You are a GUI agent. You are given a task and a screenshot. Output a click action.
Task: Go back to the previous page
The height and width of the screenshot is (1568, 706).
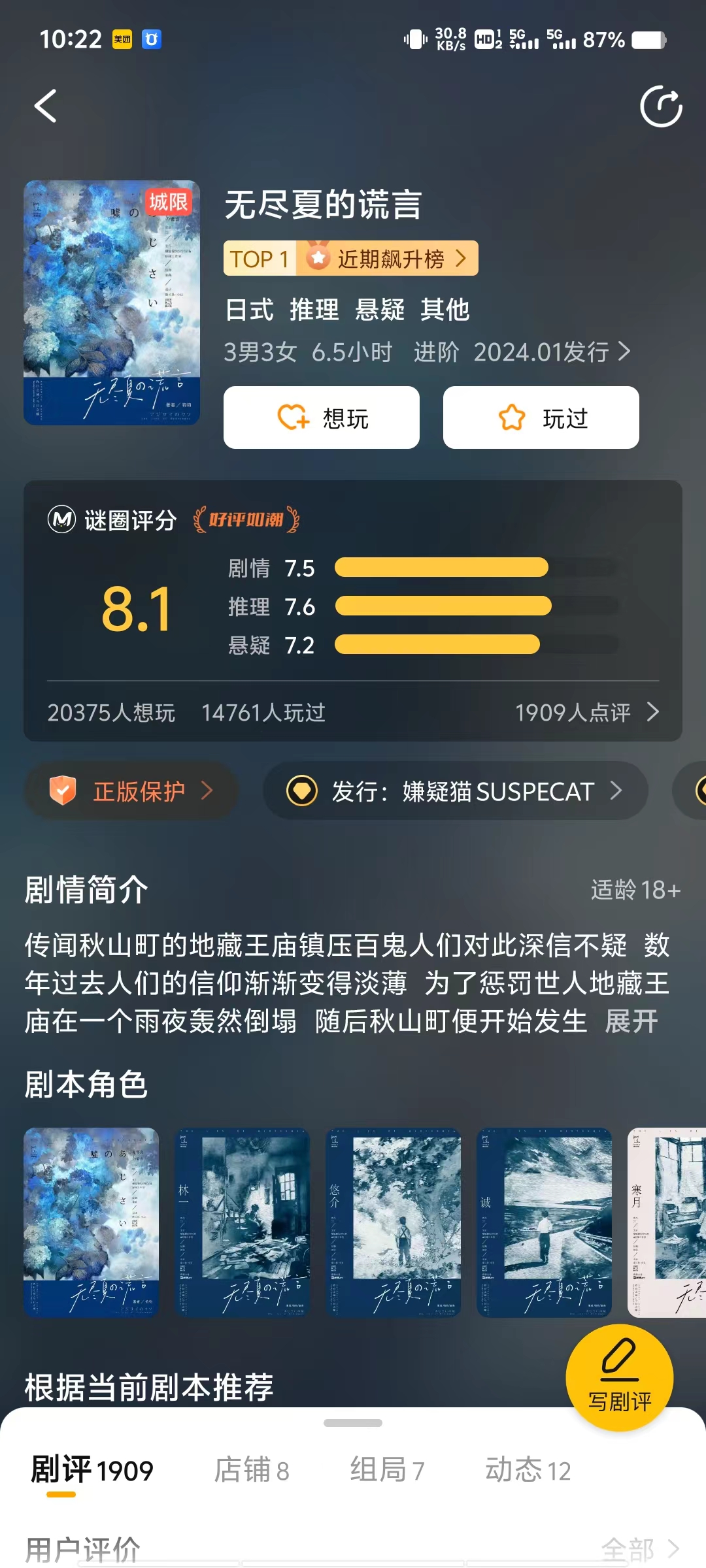point(46,106)
